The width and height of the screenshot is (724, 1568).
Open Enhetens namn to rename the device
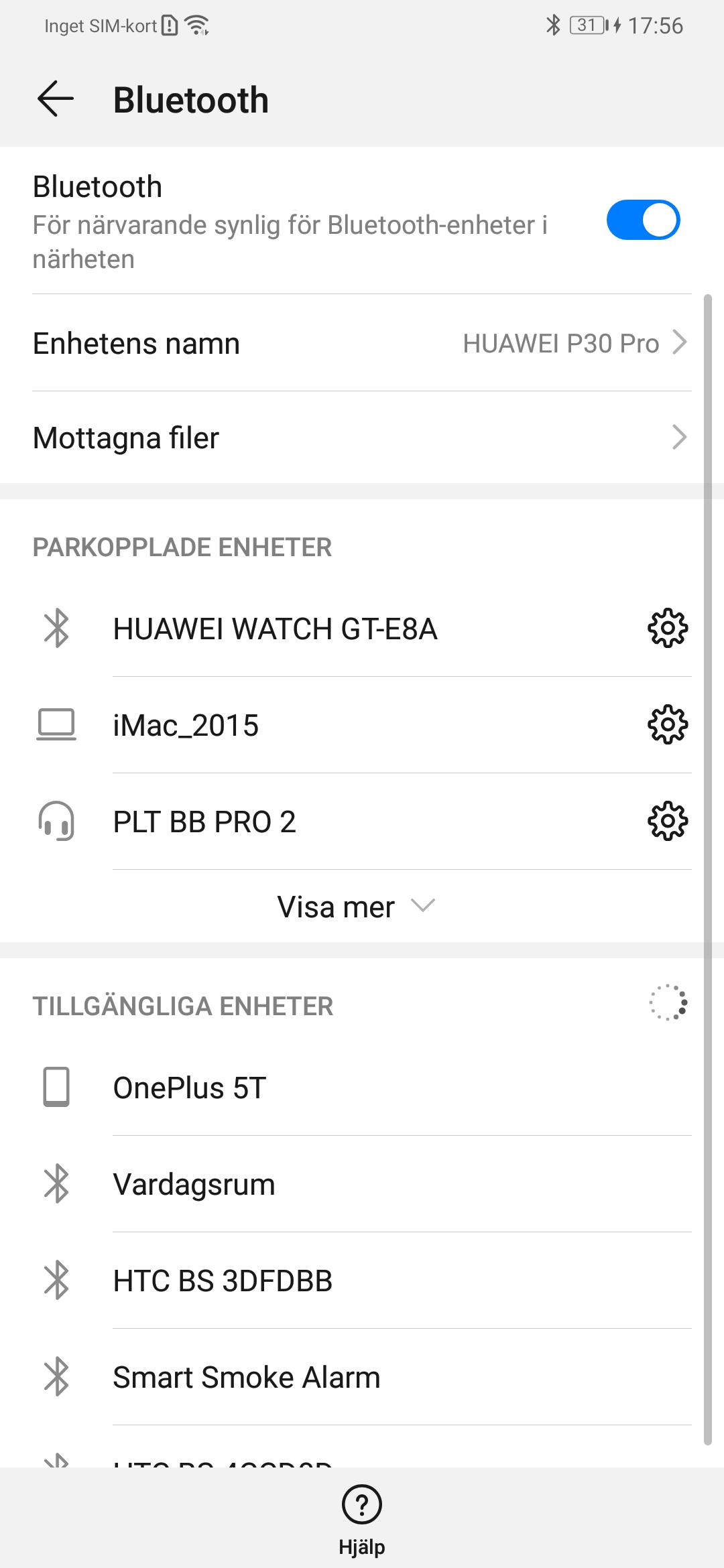[x=362, y=343]
